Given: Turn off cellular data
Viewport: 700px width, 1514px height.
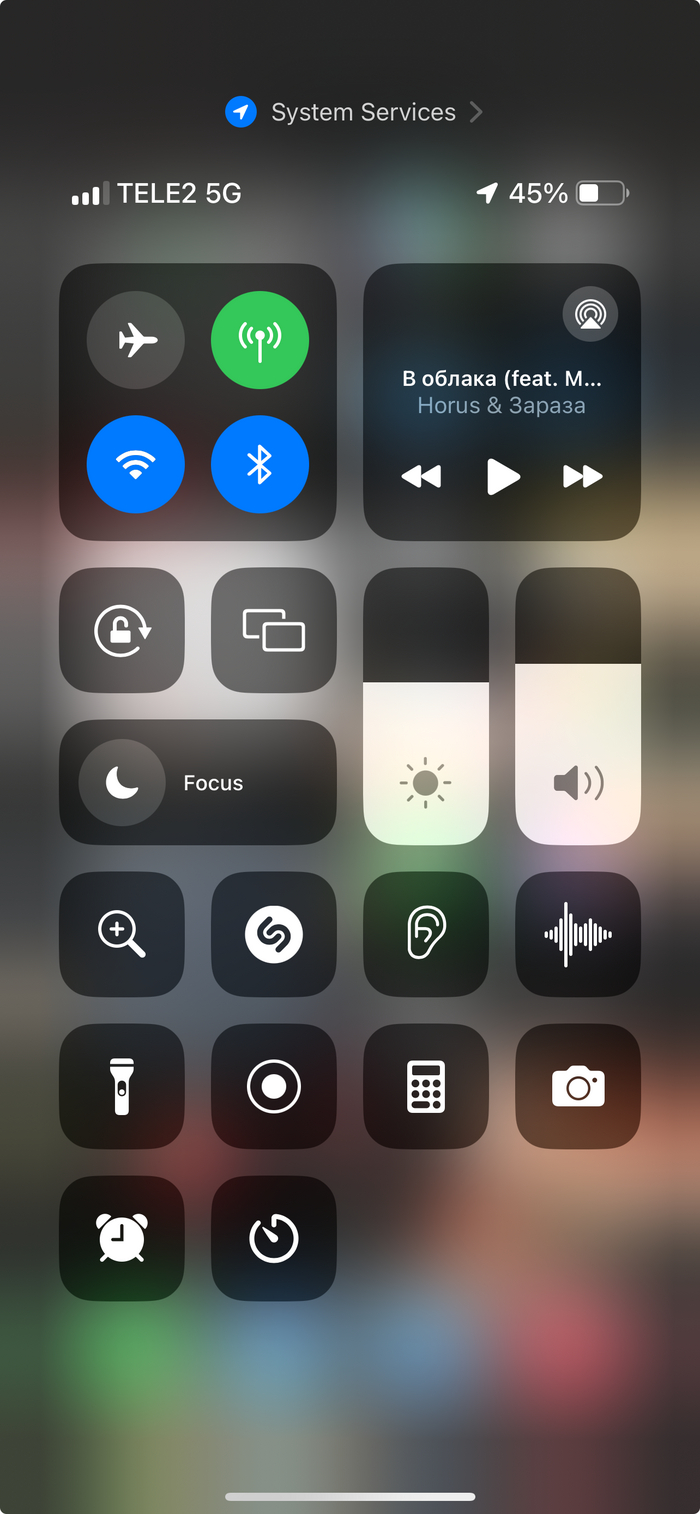Looking at the screenshot, I should (x=260, y=340).
